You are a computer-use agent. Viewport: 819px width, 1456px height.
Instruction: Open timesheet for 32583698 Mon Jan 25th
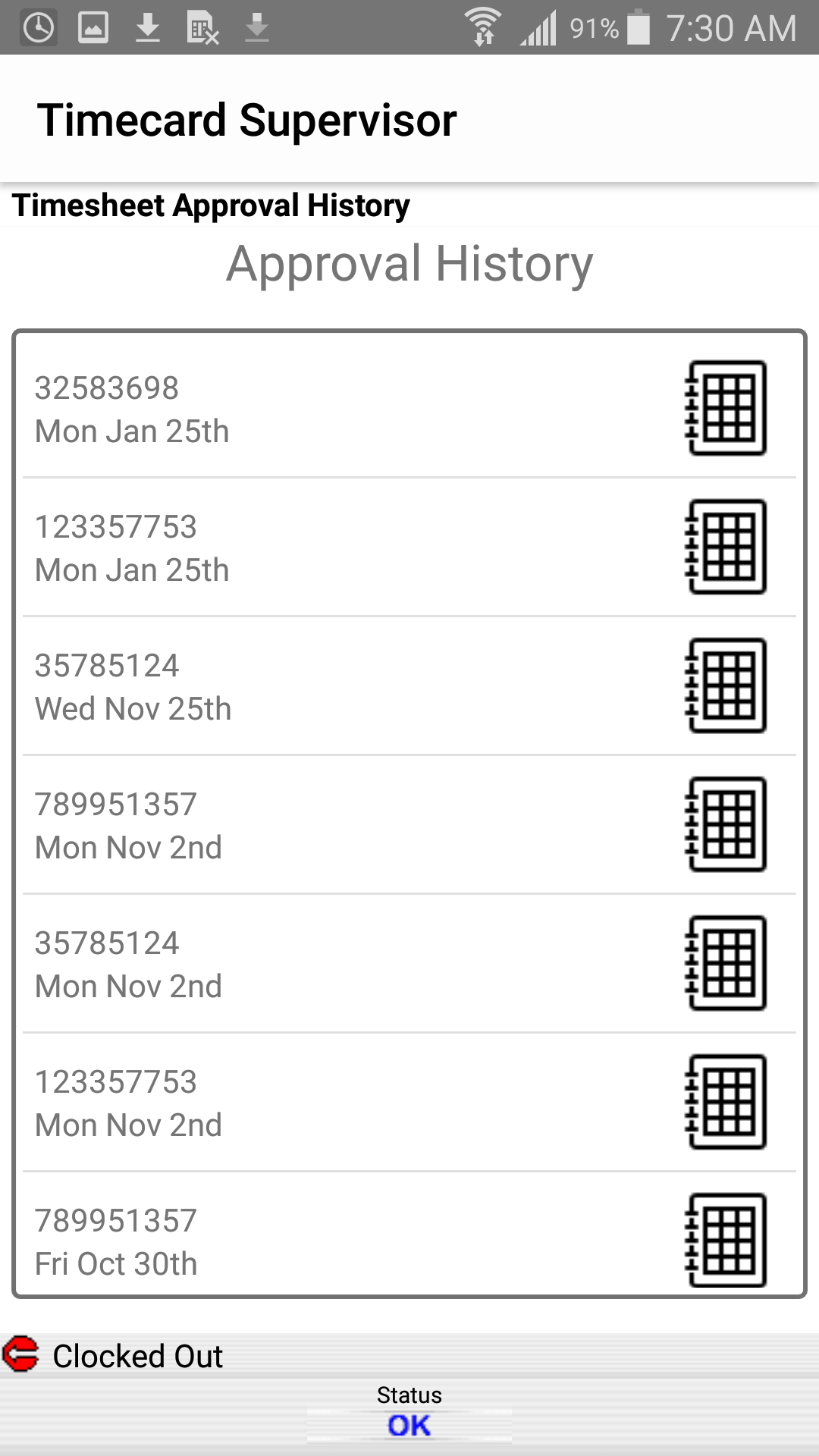[x=726, y=406]
